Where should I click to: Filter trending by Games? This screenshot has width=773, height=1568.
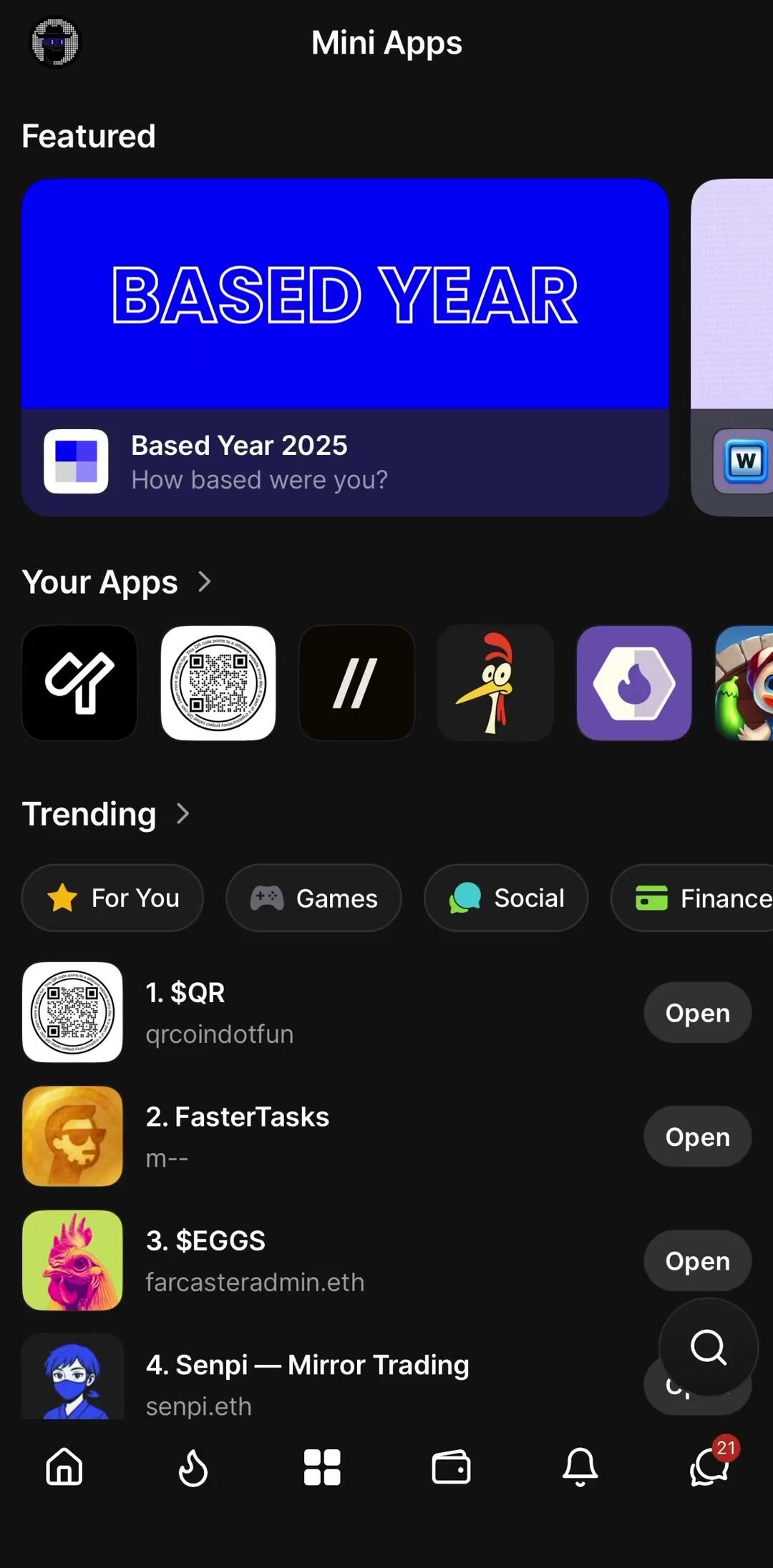coord(313,898)
